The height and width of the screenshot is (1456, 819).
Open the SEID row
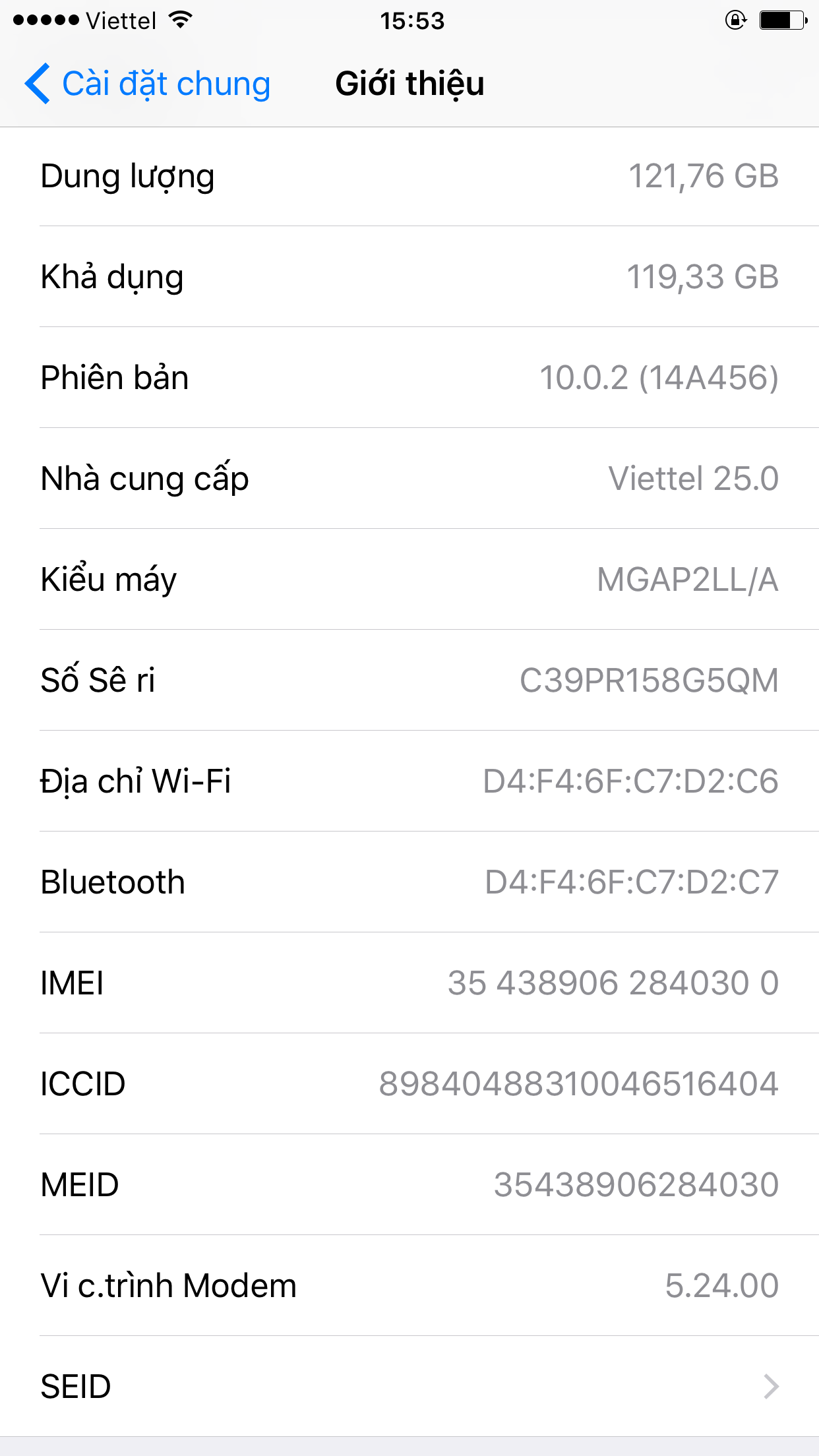tap(409, 1386)
